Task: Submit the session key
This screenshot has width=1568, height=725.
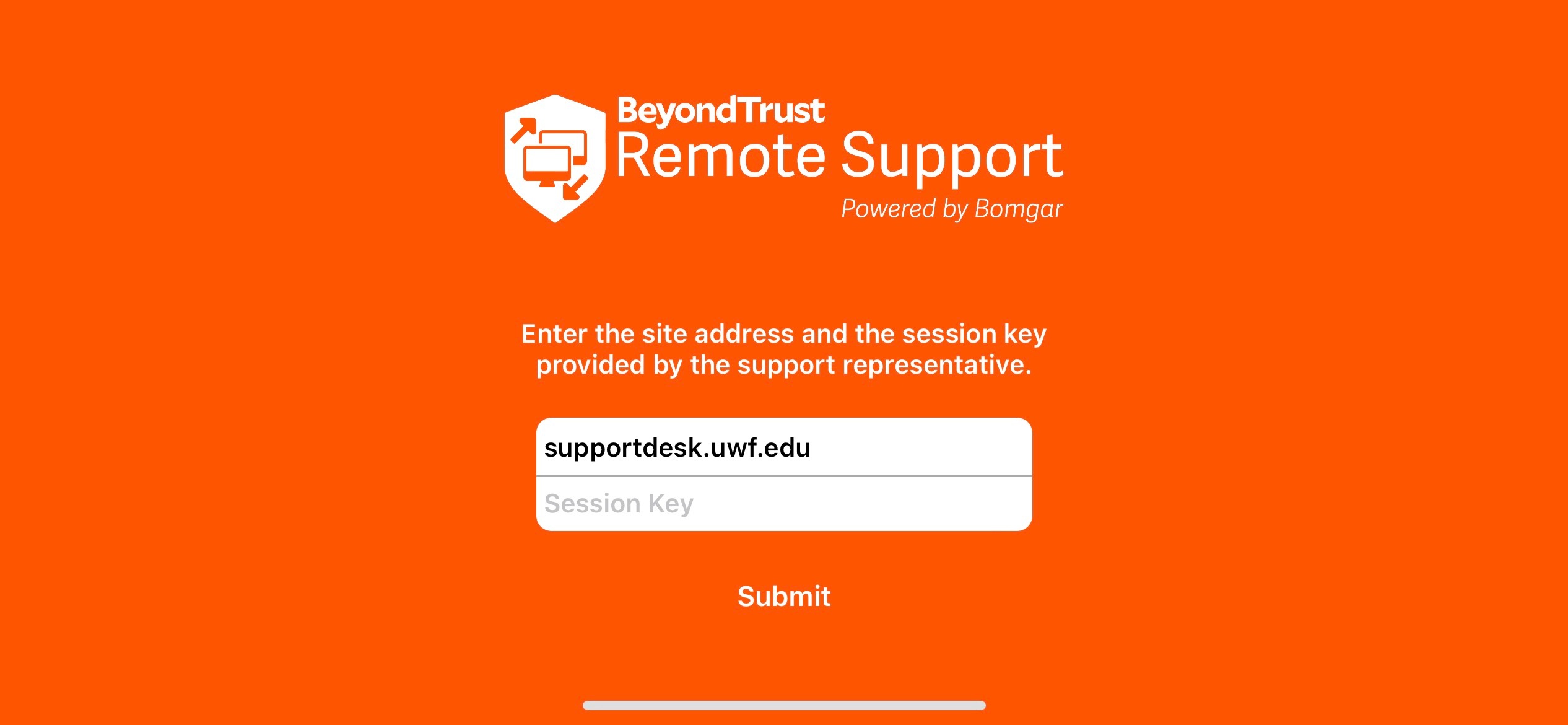Action: coord(783,596)
